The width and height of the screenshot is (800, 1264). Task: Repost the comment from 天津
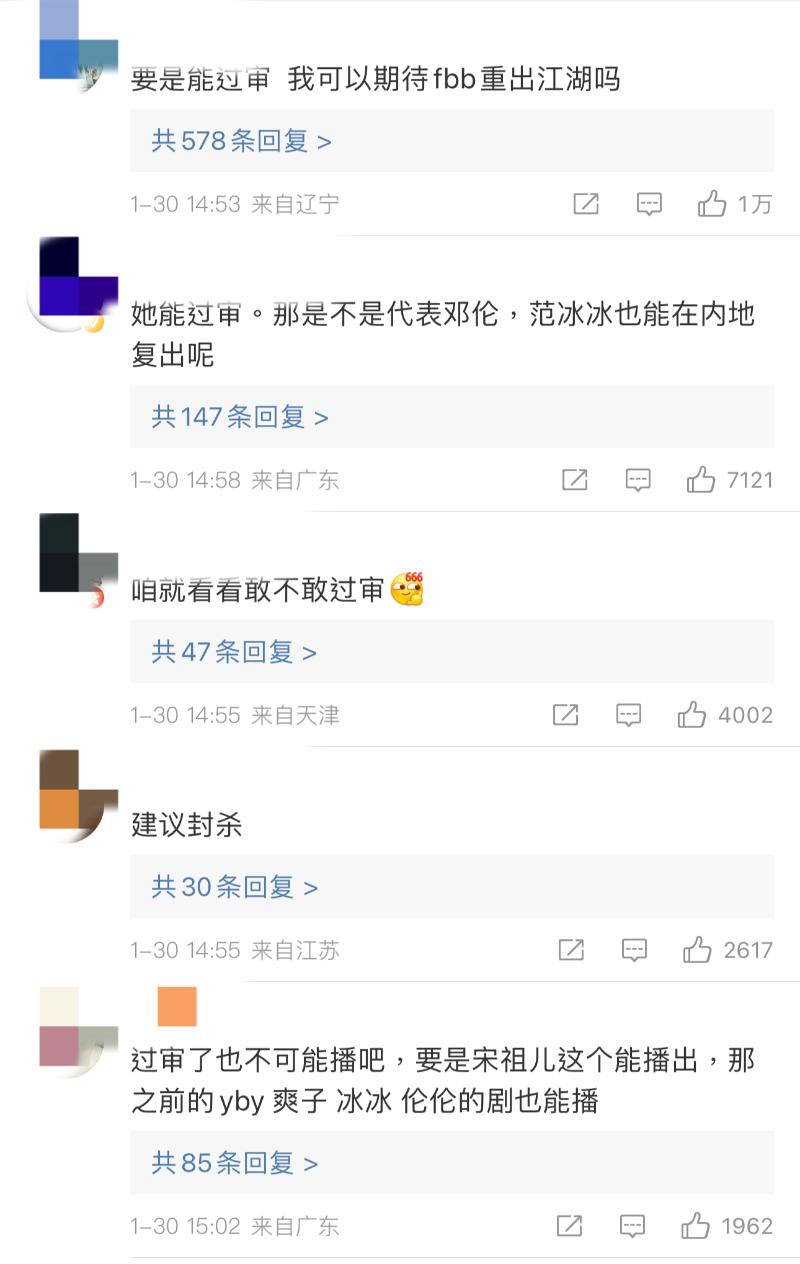pyautogui.click(x=565, y=715)
